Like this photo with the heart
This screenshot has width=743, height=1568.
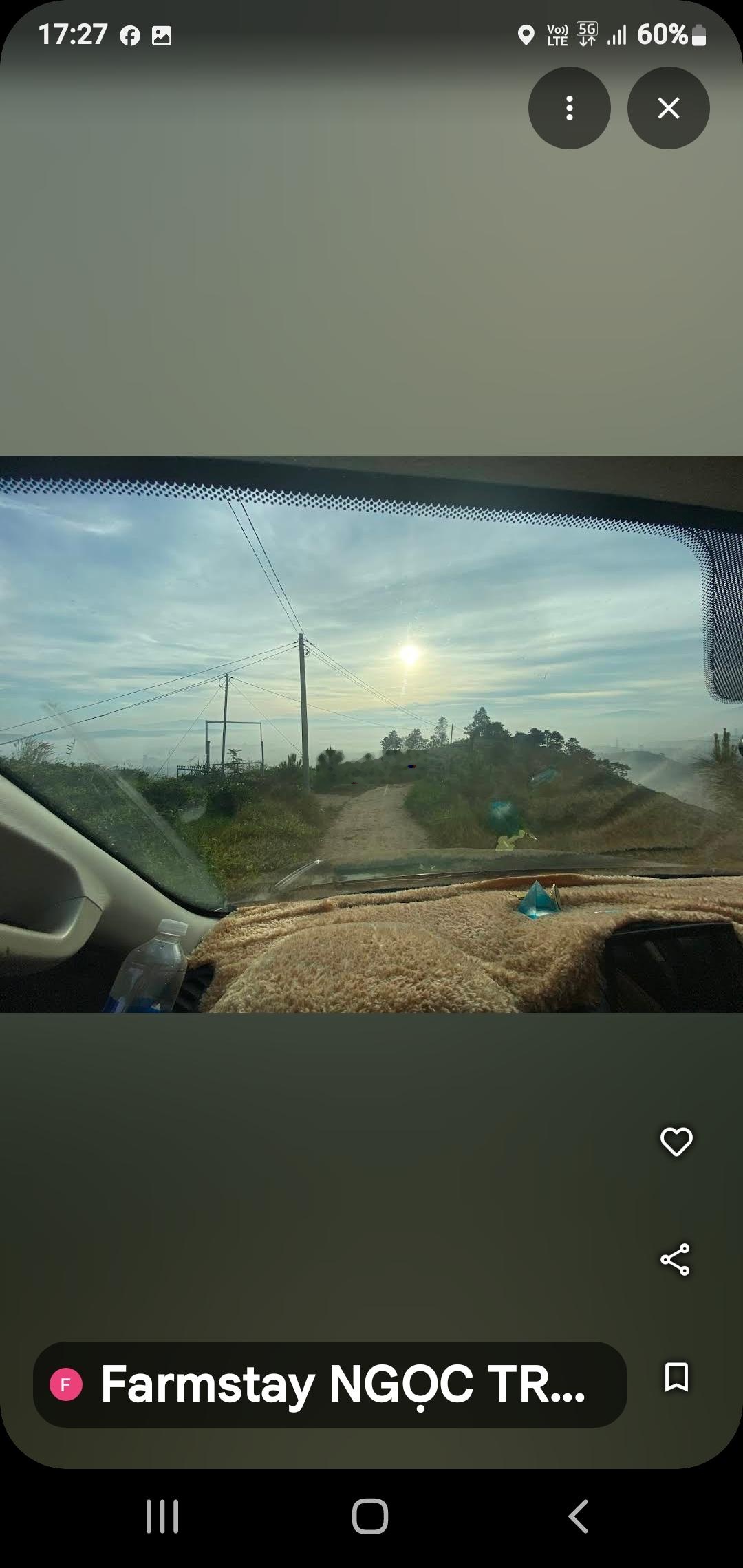click(x=676, y=1142)
